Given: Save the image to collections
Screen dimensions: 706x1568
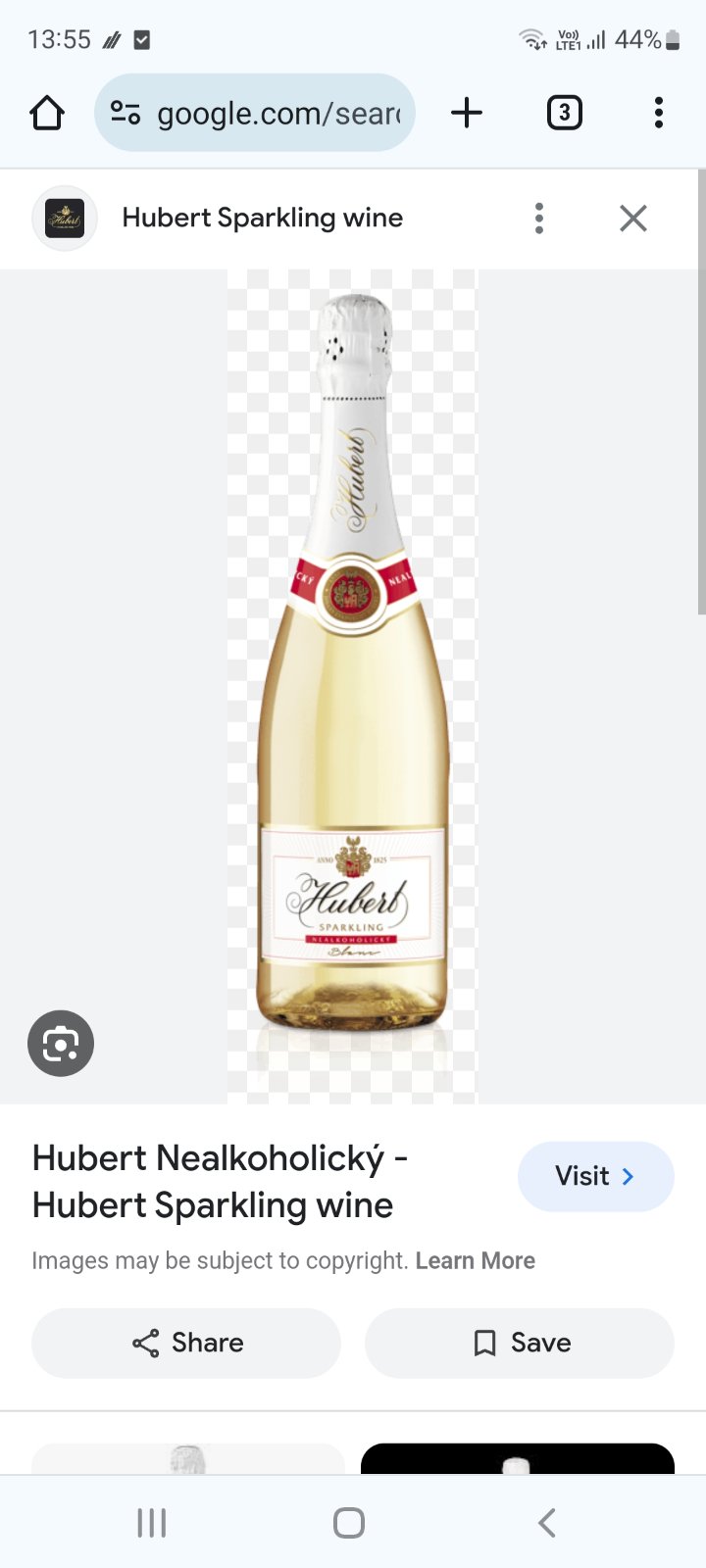Looking at the screenshot, I should 520,1343.
